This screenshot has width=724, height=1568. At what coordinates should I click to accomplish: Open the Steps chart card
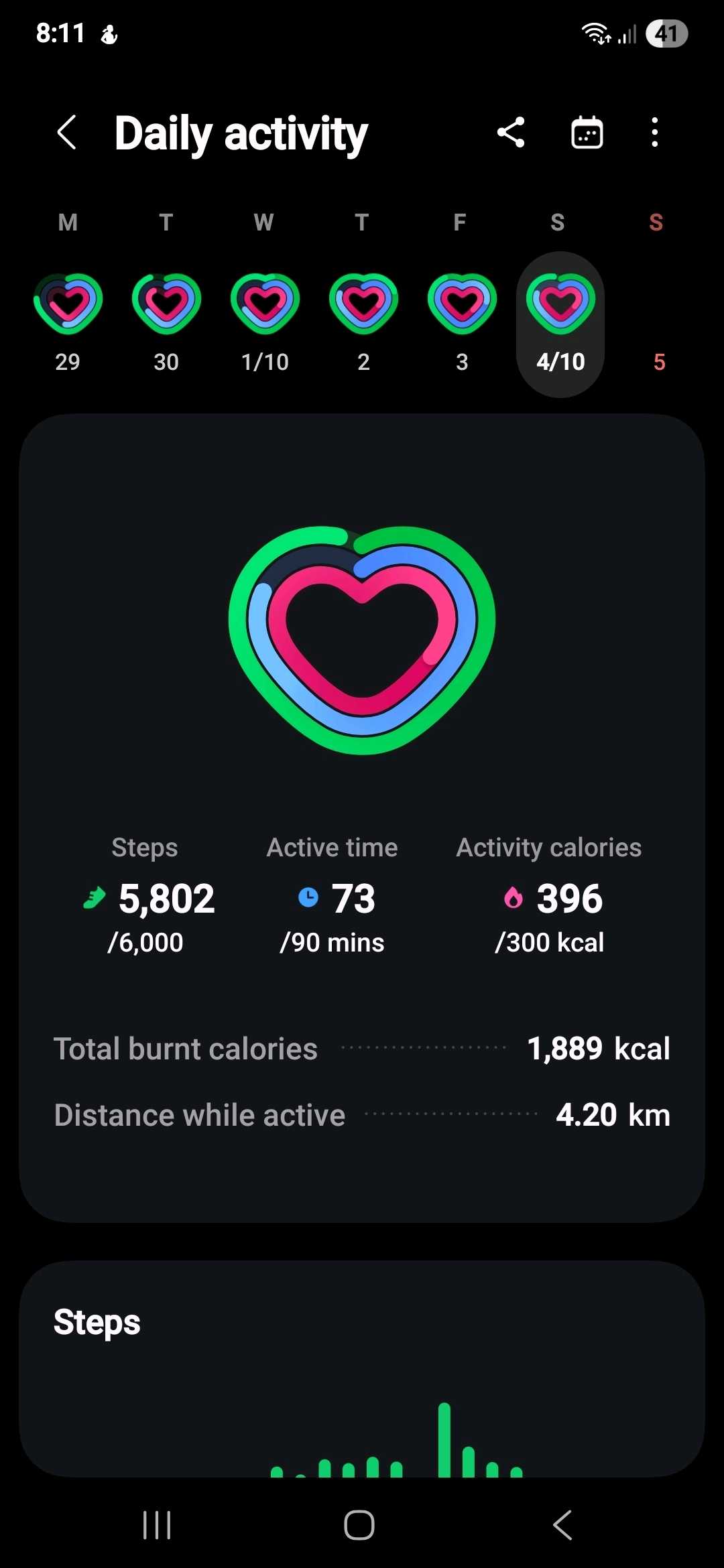click(362, 1367)
